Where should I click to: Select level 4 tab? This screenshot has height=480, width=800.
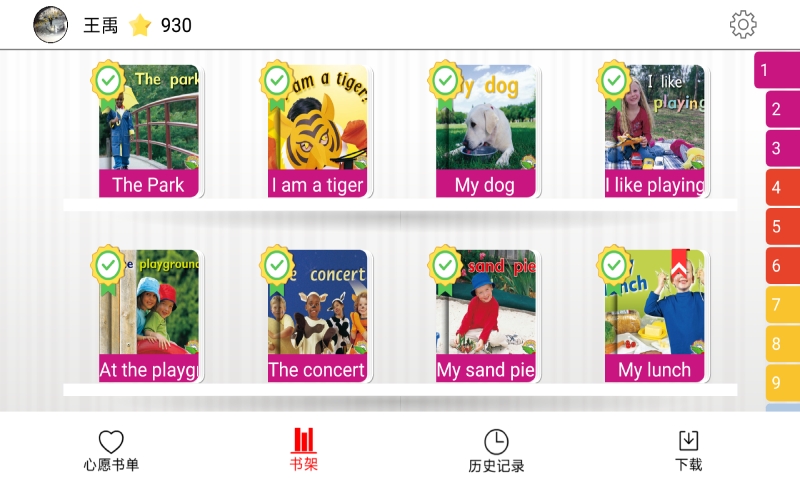[782, 187]
